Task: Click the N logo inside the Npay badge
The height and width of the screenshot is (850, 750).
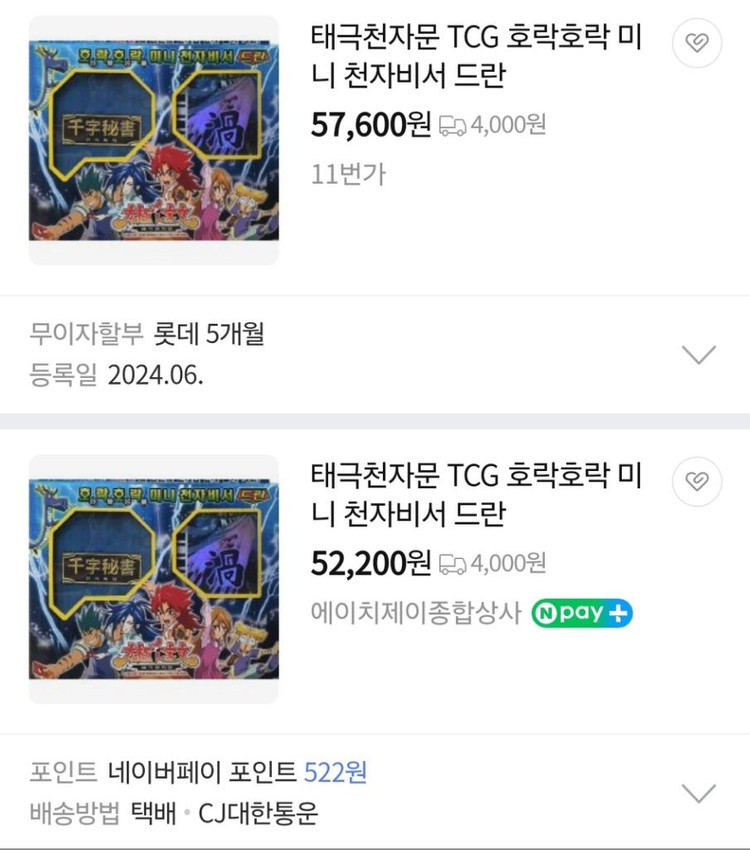Action: click(548, 613)
